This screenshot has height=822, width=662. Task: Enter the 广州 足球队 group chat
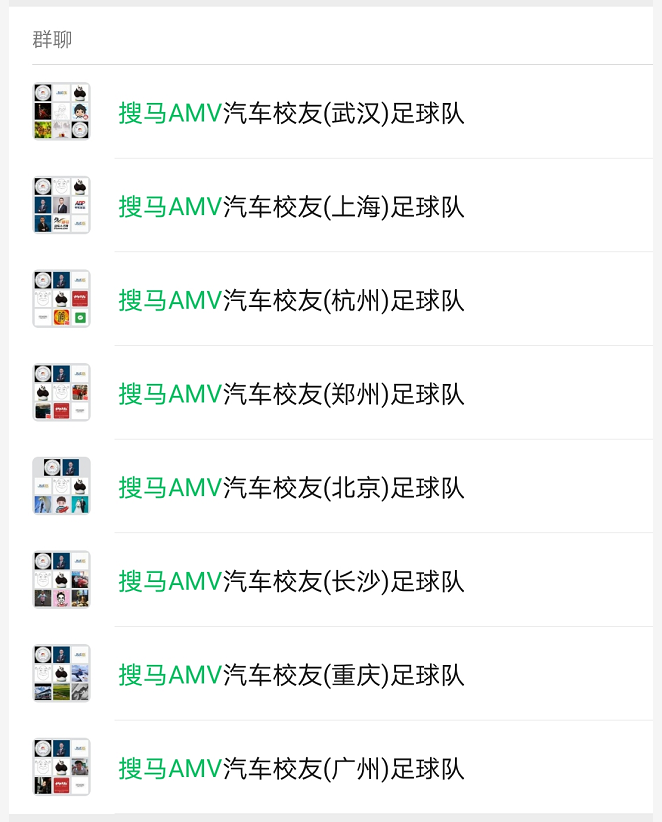[291, 768]
